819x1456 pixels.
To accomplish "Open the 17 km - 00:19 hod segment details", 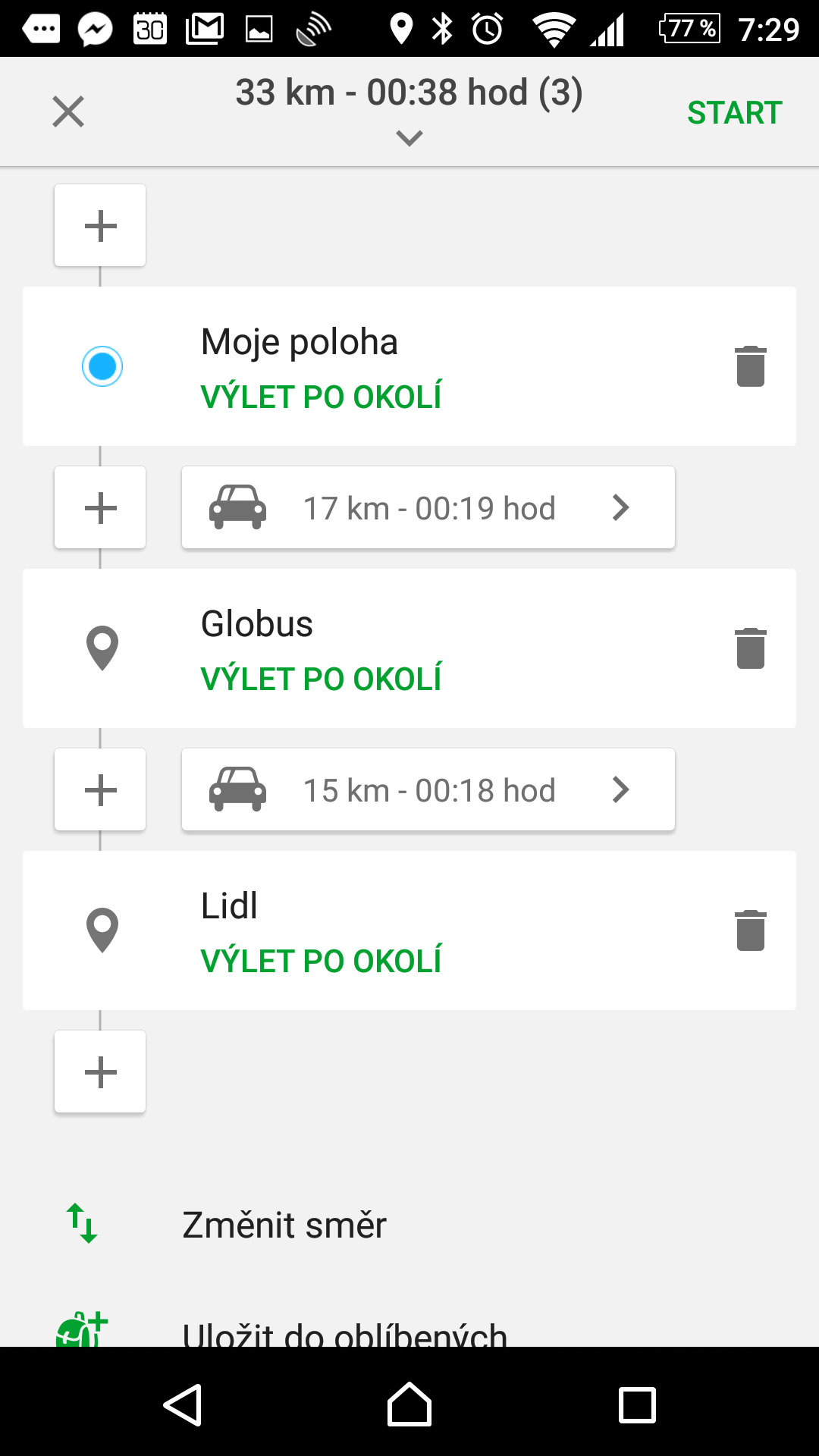I will coord(428,507).
